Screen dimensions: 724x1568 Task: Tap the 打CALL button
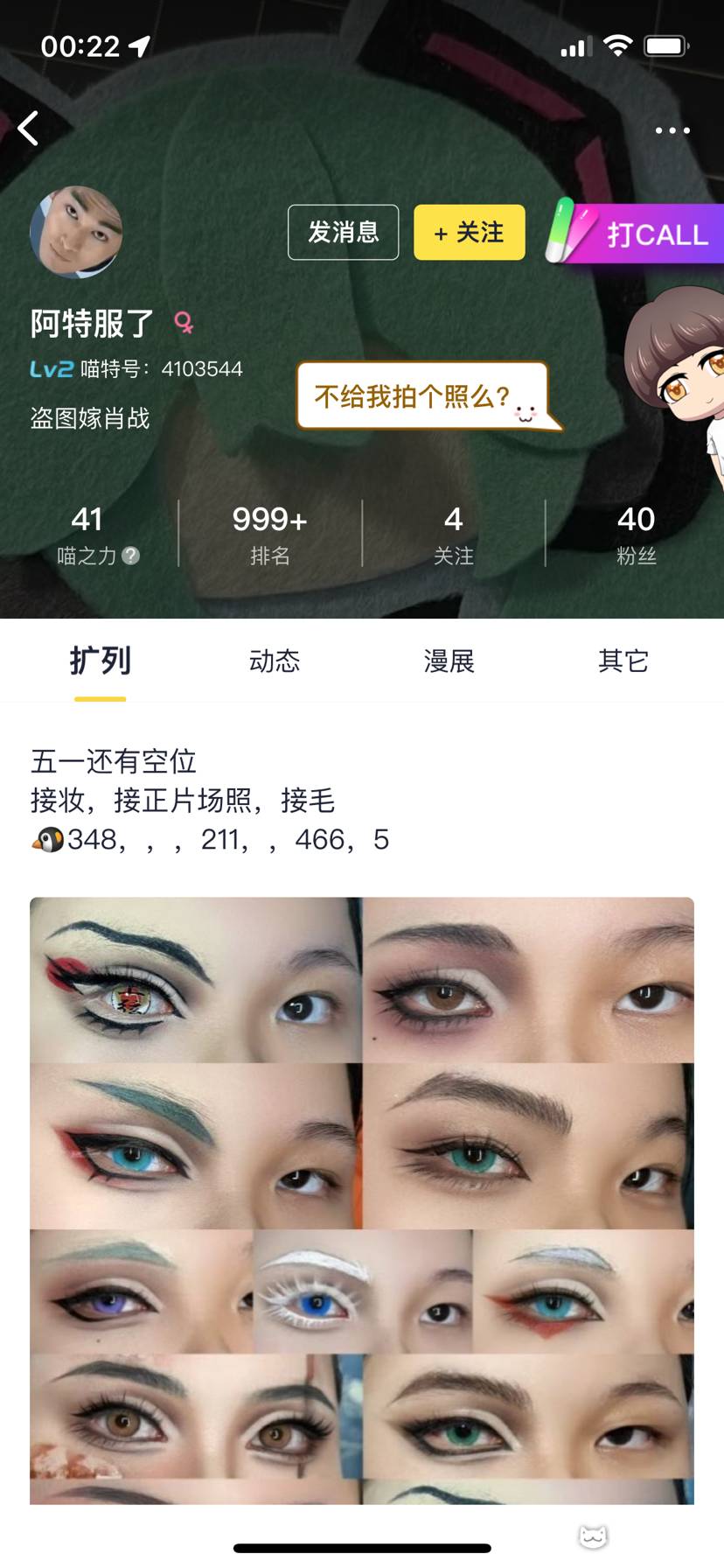point(637,233)
